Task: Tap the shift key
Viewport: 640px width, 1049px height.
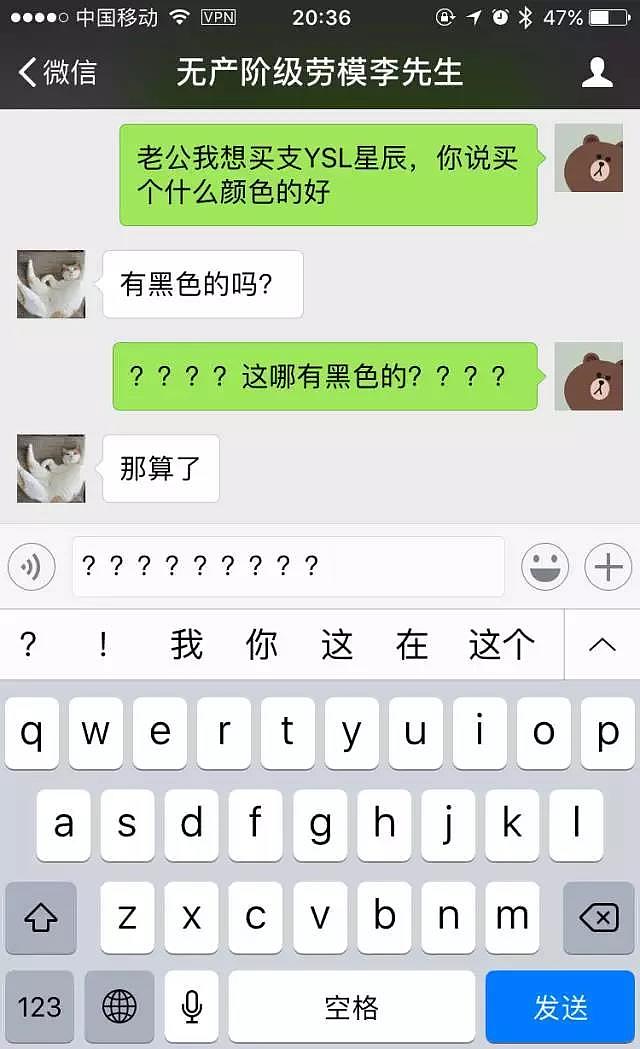Action: [x=41, y=917]
